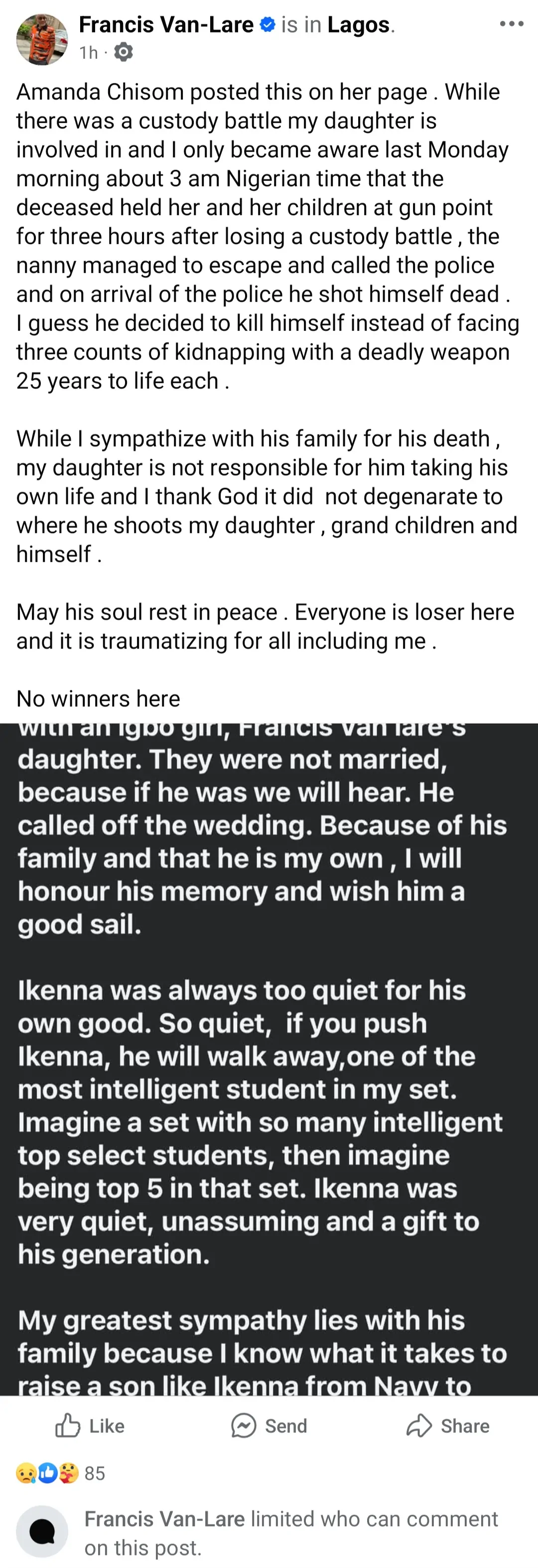Send this post in Messenger
Viewport: 538px width, 1568px height.
point(269,1425)
